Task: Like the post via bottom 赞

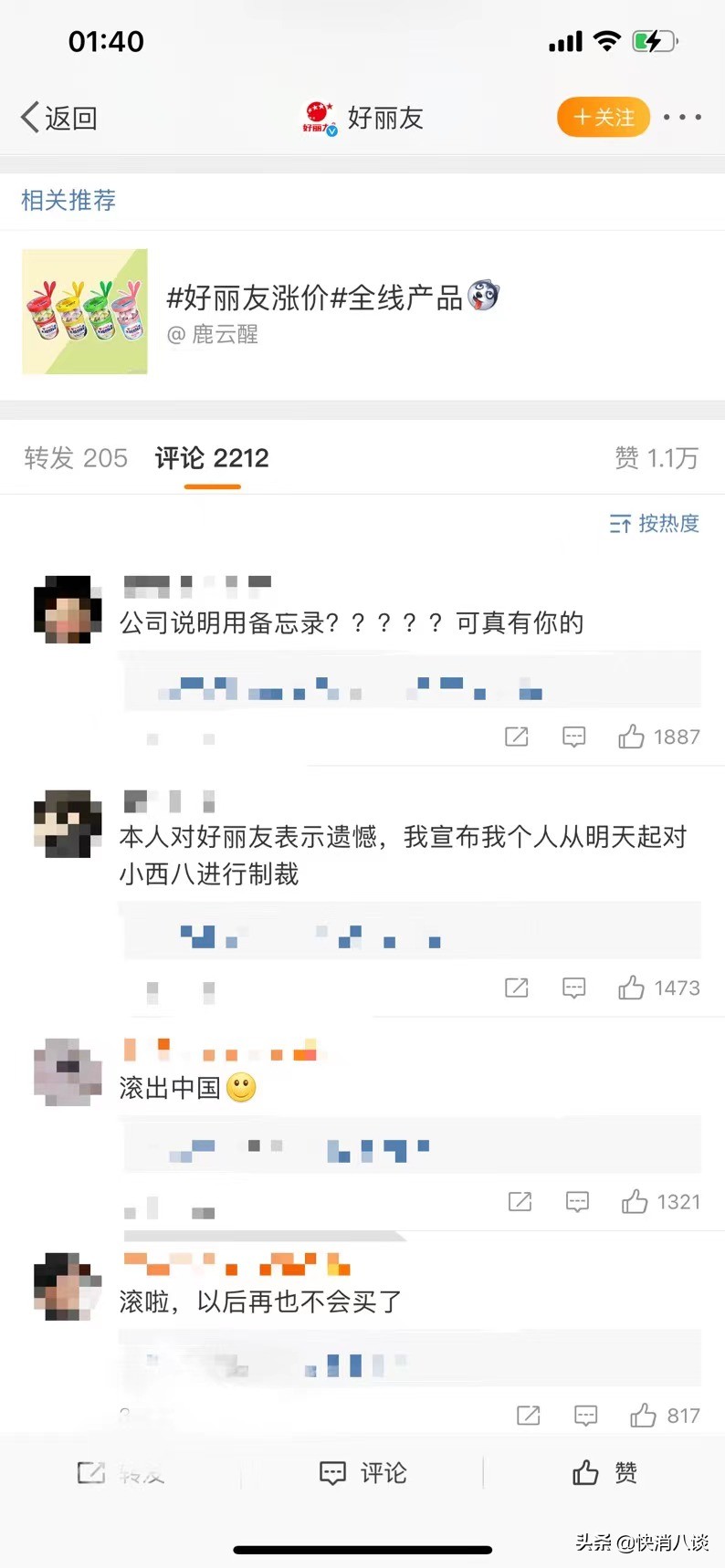Action: point(604,1472)
